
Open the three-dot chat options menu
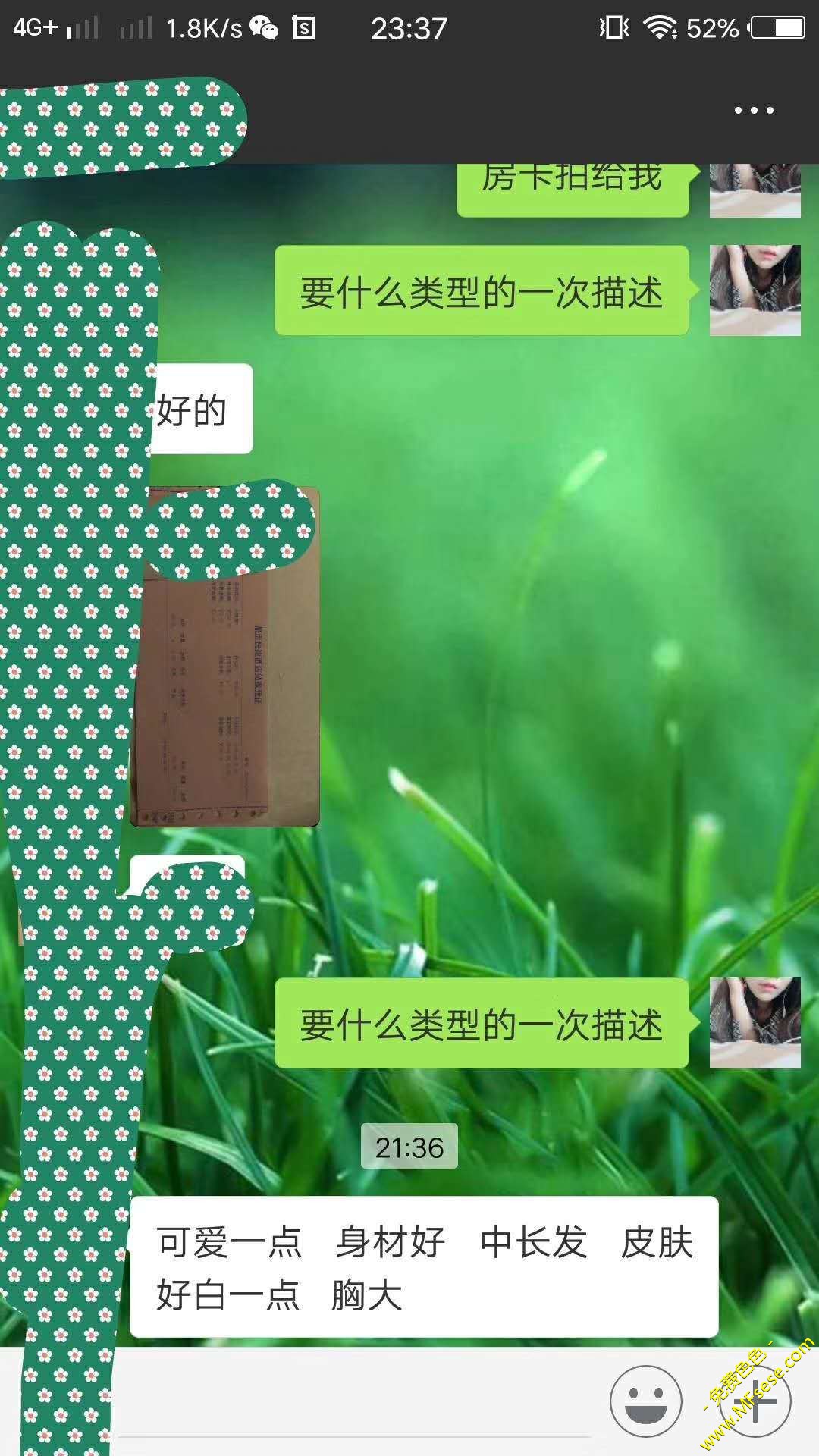754,111
